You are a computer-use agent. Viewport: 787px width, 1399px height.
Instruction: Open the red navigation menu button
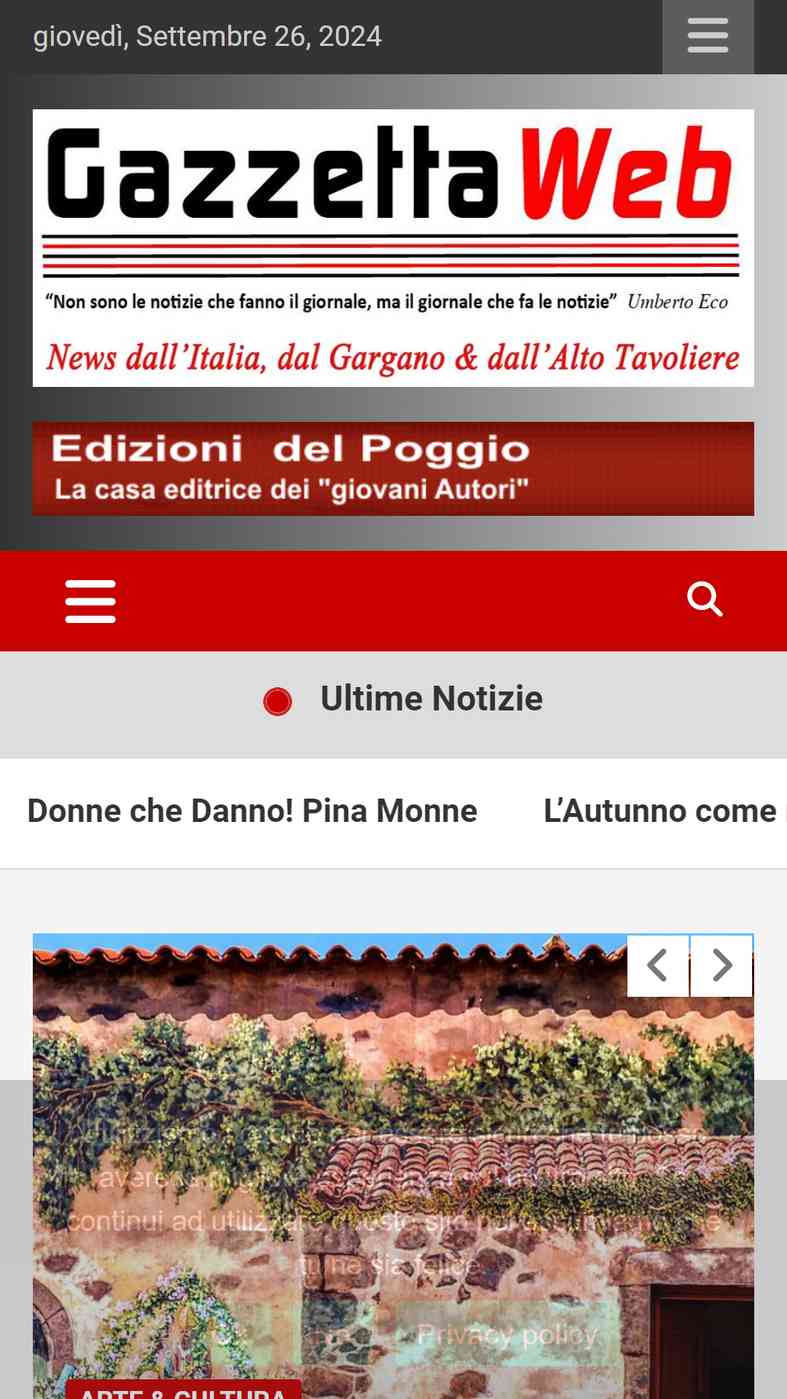point(91,601)
